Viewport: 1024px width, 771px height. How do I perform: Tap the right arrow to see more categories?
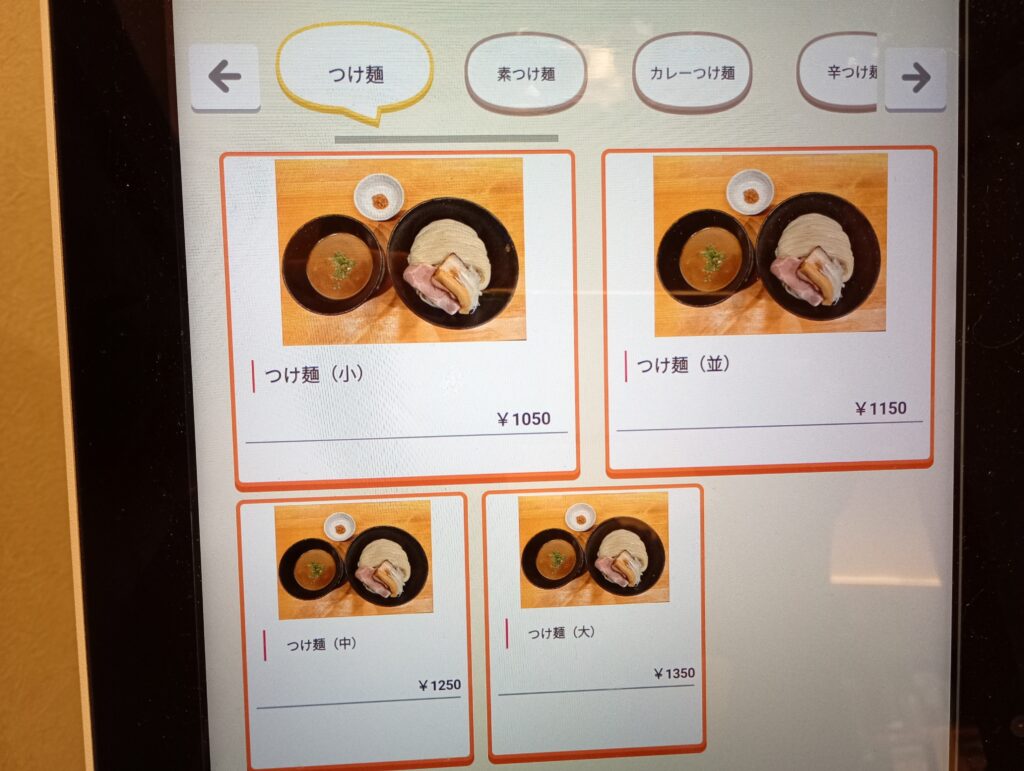[x=915, y=78]
